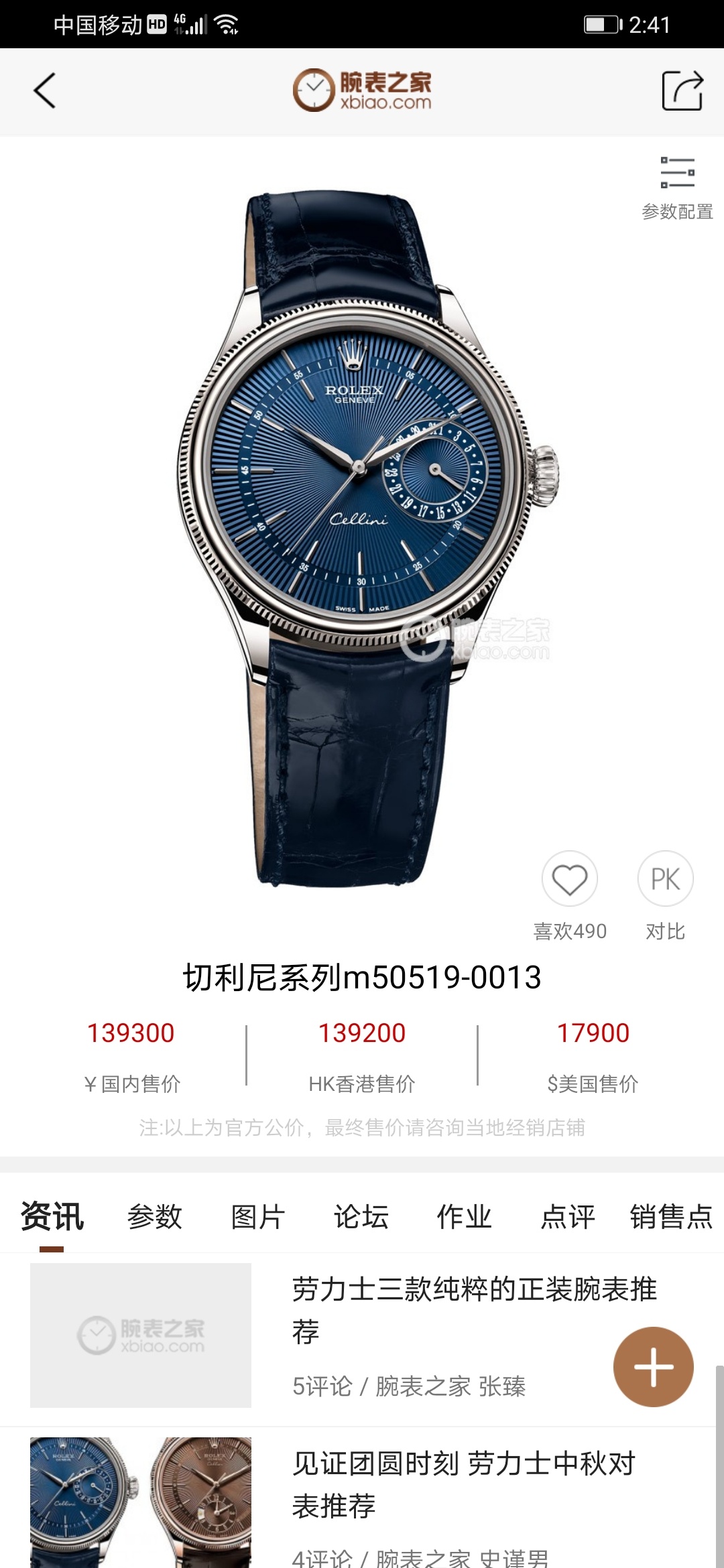The width and height of the screenshot is (724, 1568).
Task: Open 参数配置 specifications panel
Action: [677, 187]
